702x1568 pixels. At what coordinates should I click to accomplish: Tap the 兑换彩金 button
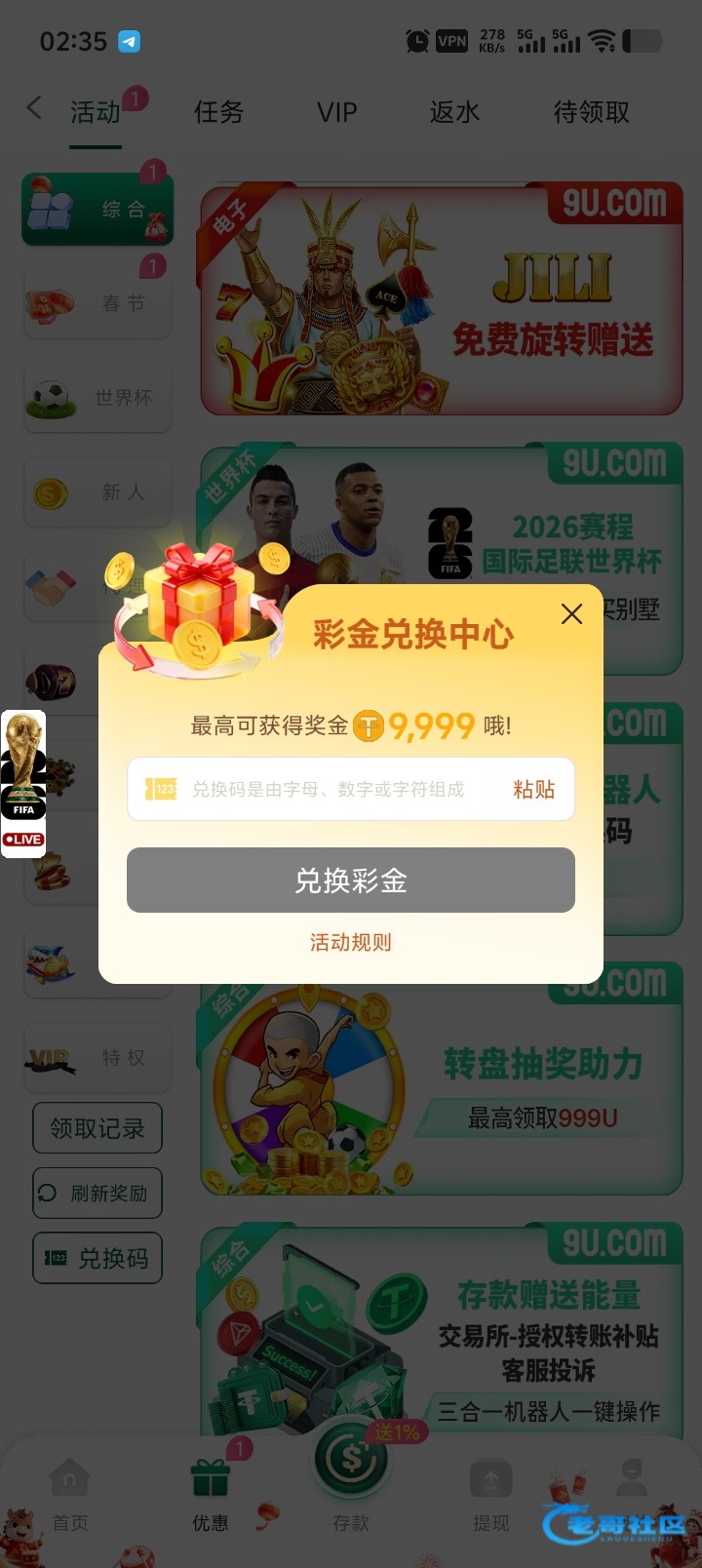pos(351,881)
